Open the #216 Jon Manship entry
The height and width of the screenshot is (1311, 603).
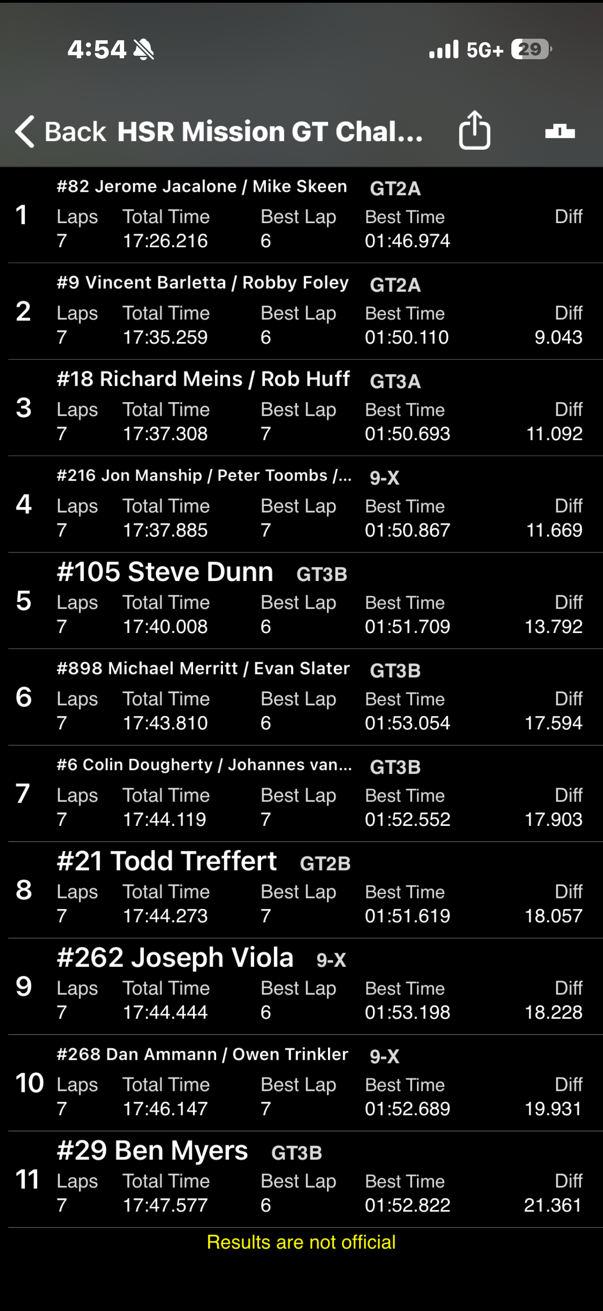(x=301, y=504)
